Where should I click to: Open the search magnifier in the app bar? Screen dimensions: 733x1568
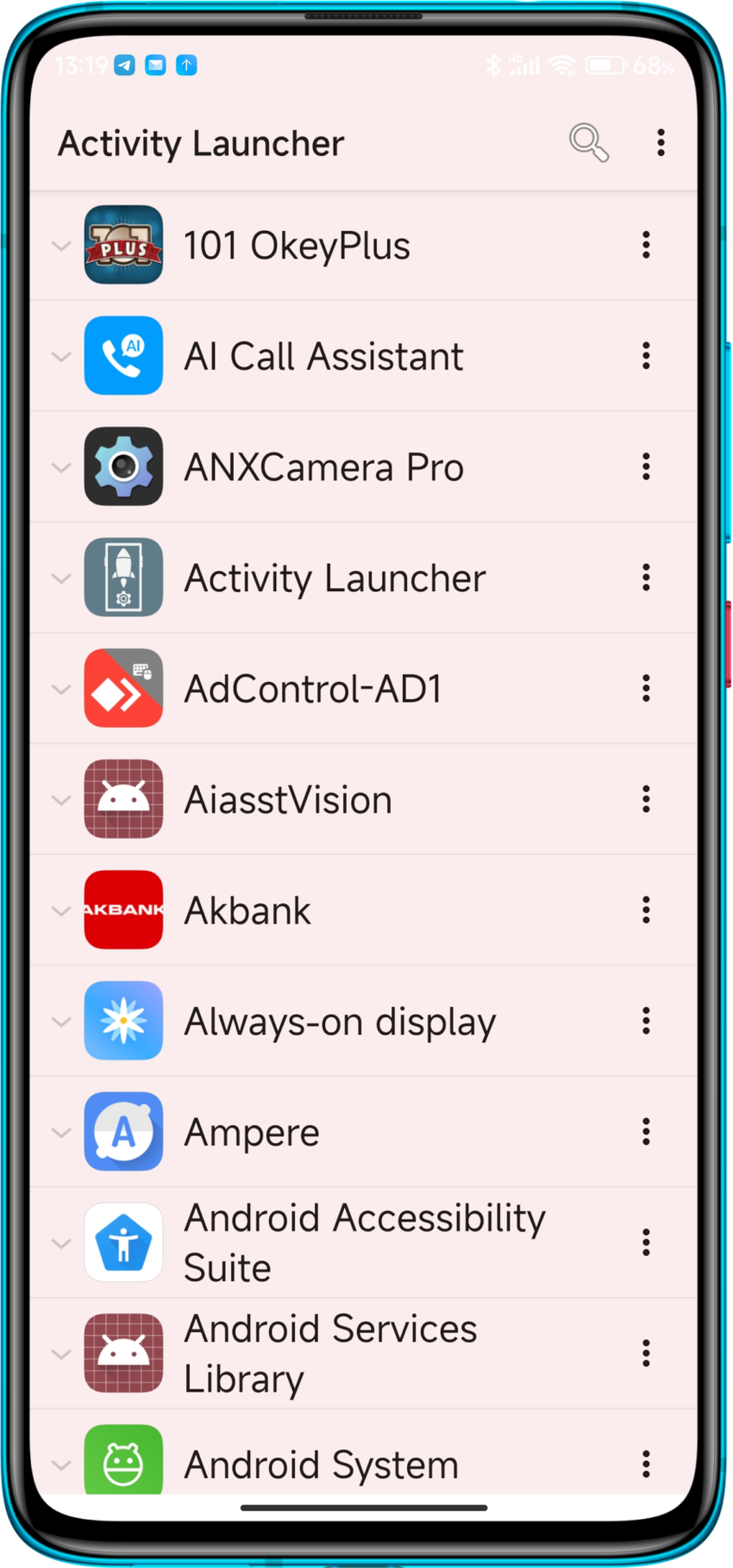pos(588,142)
